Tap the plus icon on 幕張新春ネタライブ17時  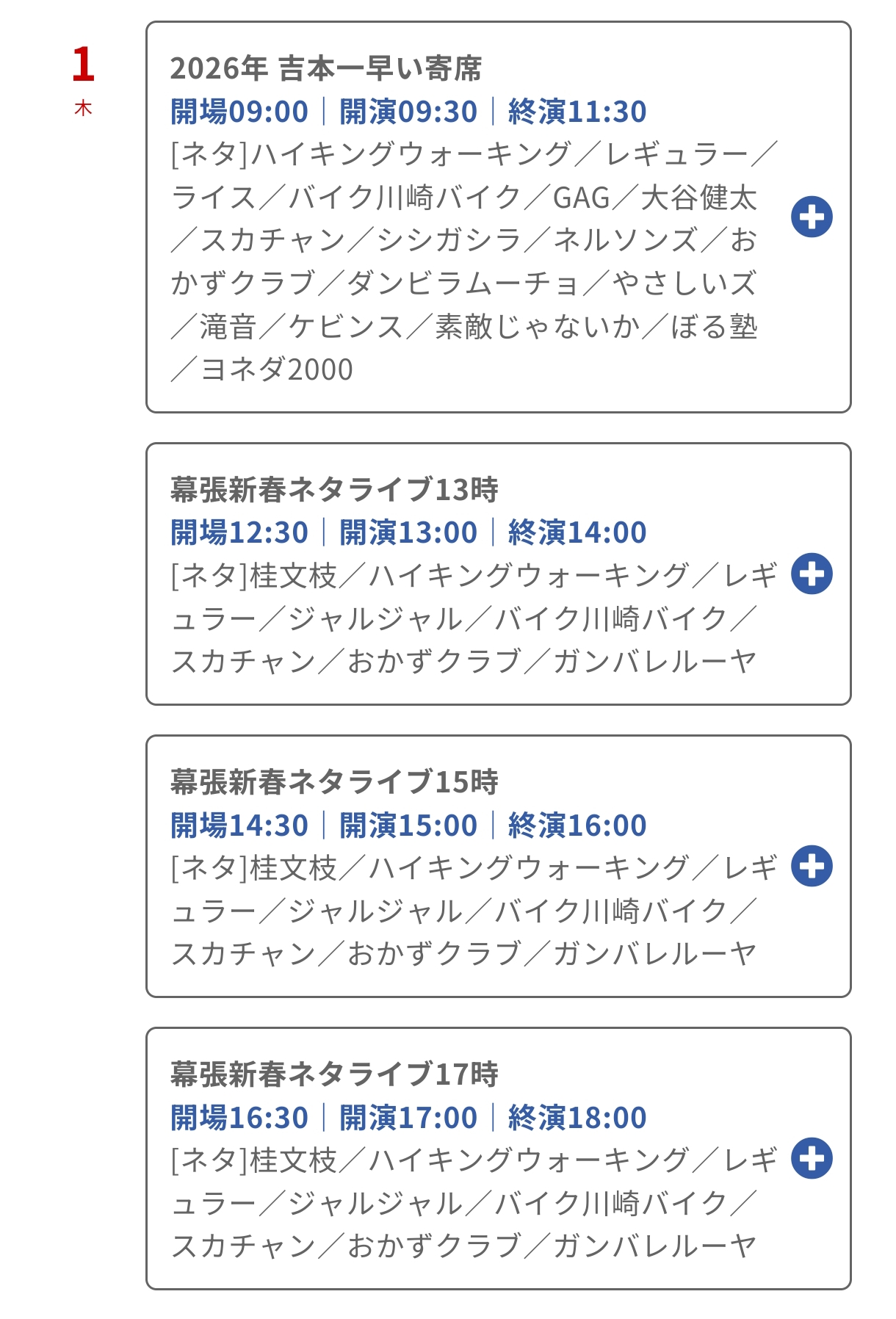point(812,1158)
